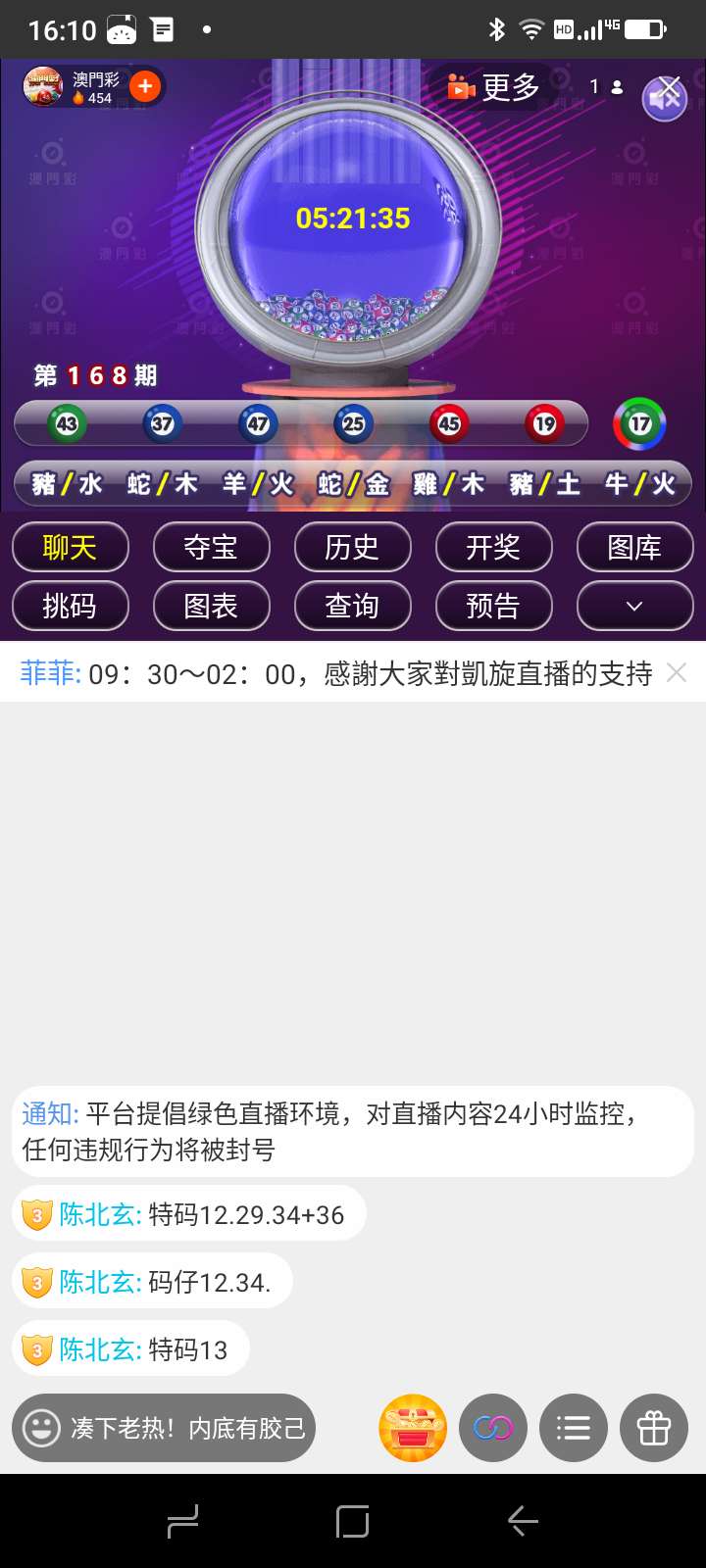Switch to the 聊天 tab
This screenshot has width=706, height=1568.
pyautogui.click(x=71, y=547)
